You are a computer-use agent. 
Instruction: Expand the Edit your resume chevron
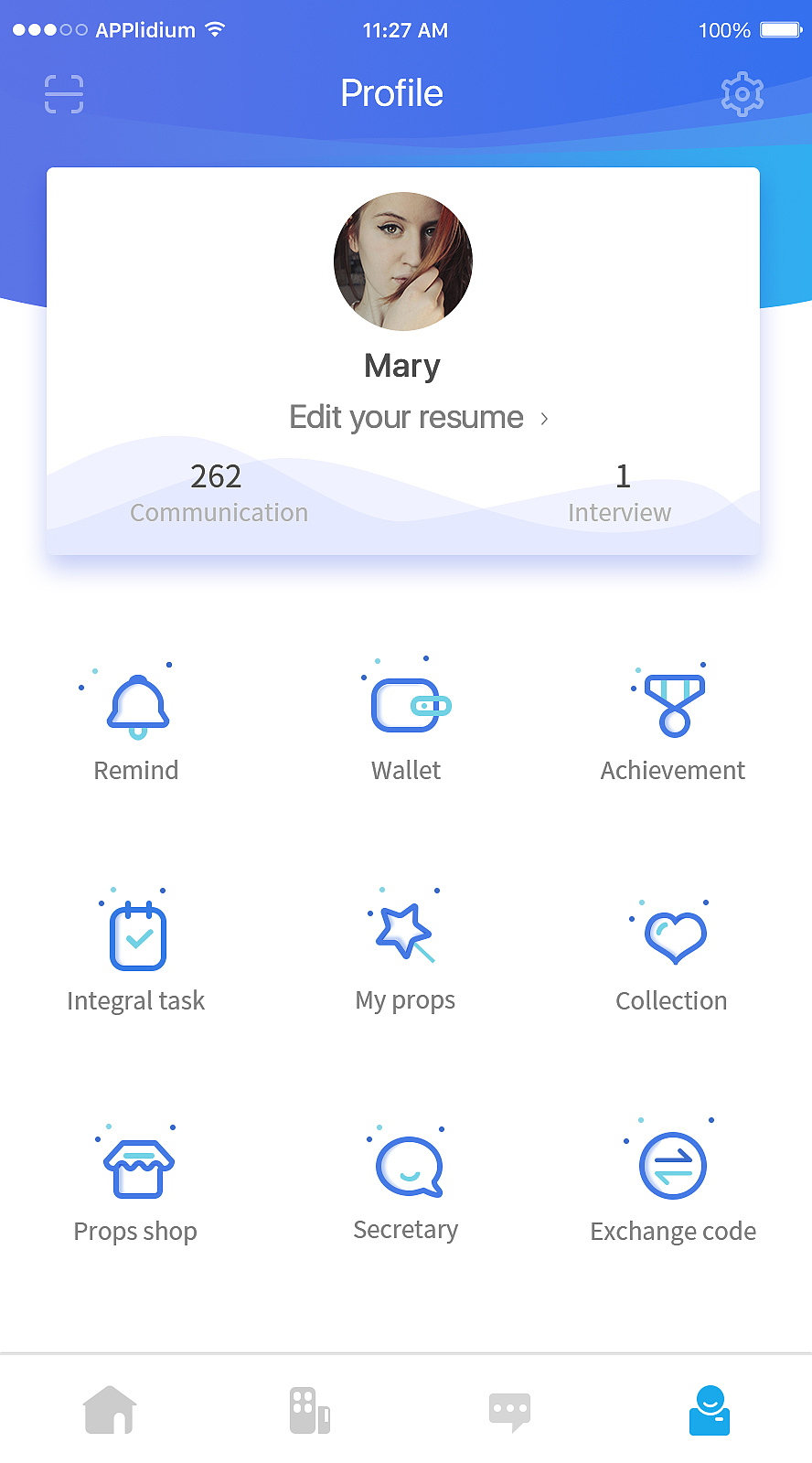[x=544, y=418]
